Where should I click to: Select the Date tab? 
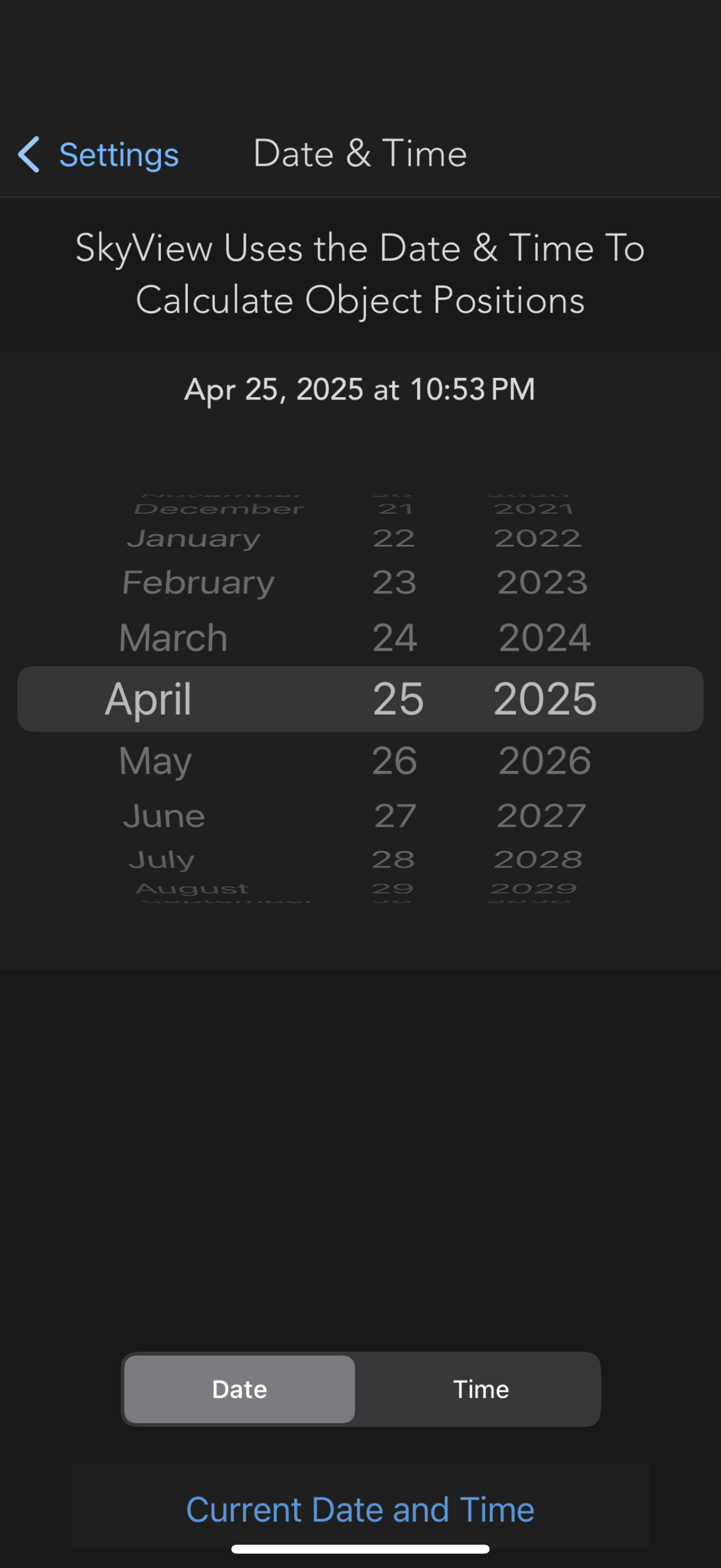point(239,1390)
